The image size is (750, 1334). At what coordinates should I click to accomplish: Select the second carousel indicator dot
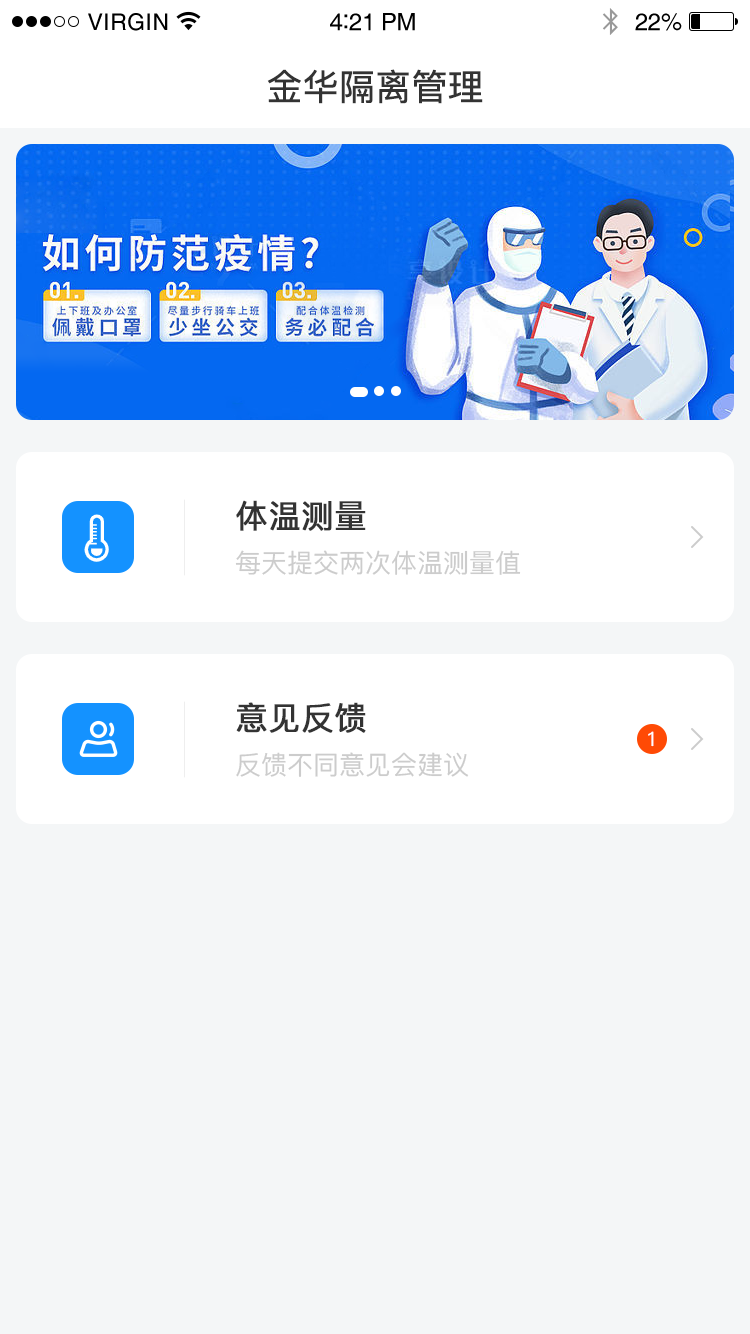click(377, 391)
